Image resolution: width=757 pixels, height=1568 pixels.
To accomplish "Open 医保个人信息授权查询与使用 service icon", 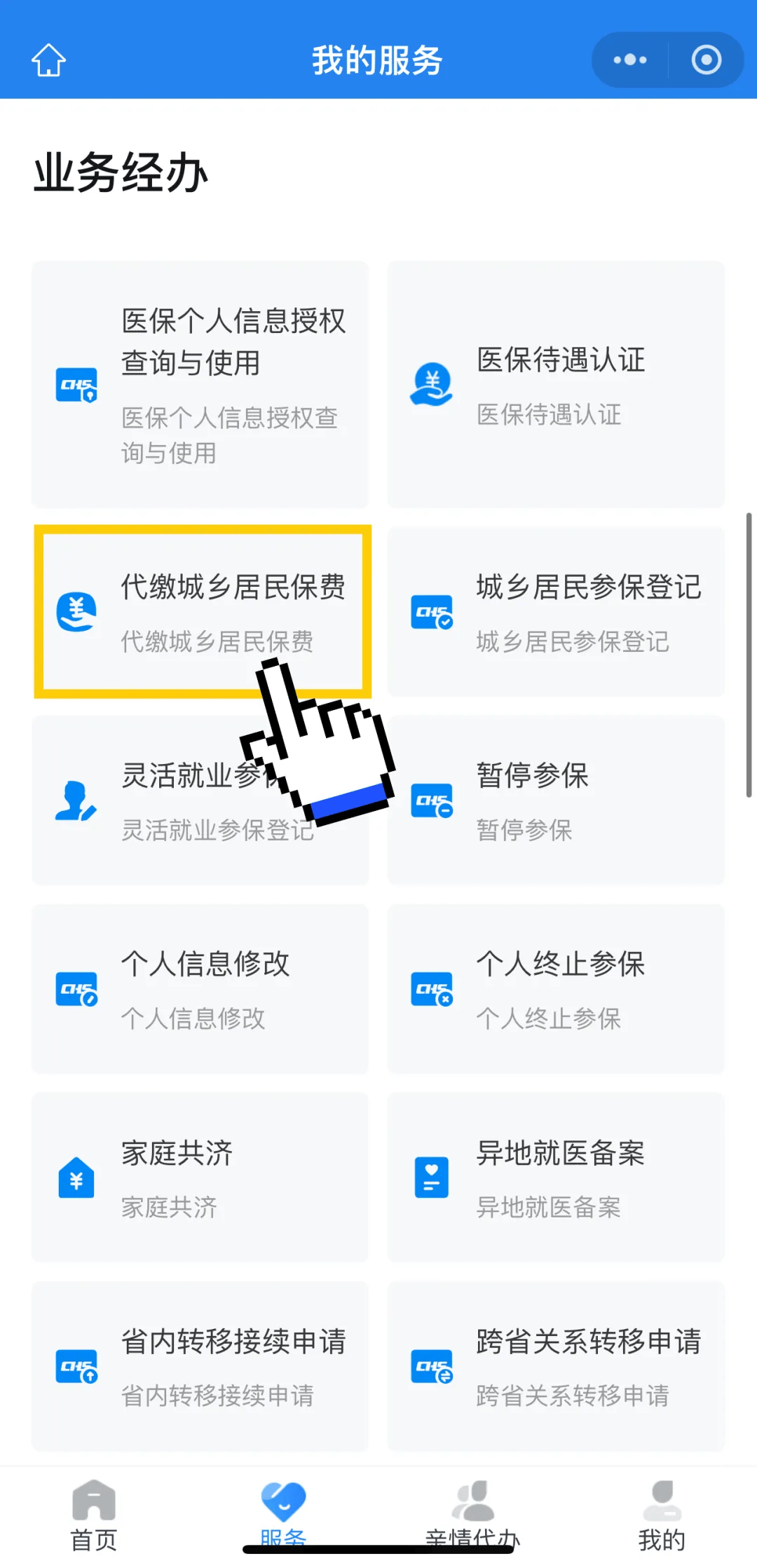I will pos(76,385).
